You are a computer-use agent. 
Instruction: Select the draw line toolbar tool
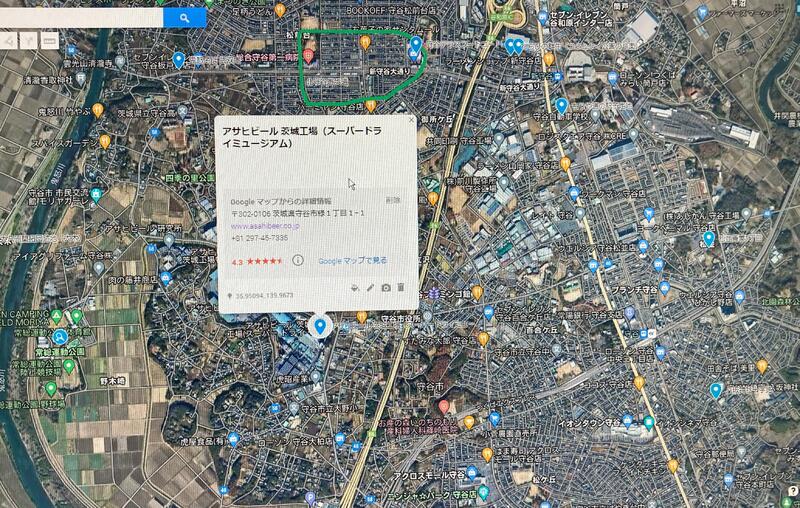[x=9, y=40]
